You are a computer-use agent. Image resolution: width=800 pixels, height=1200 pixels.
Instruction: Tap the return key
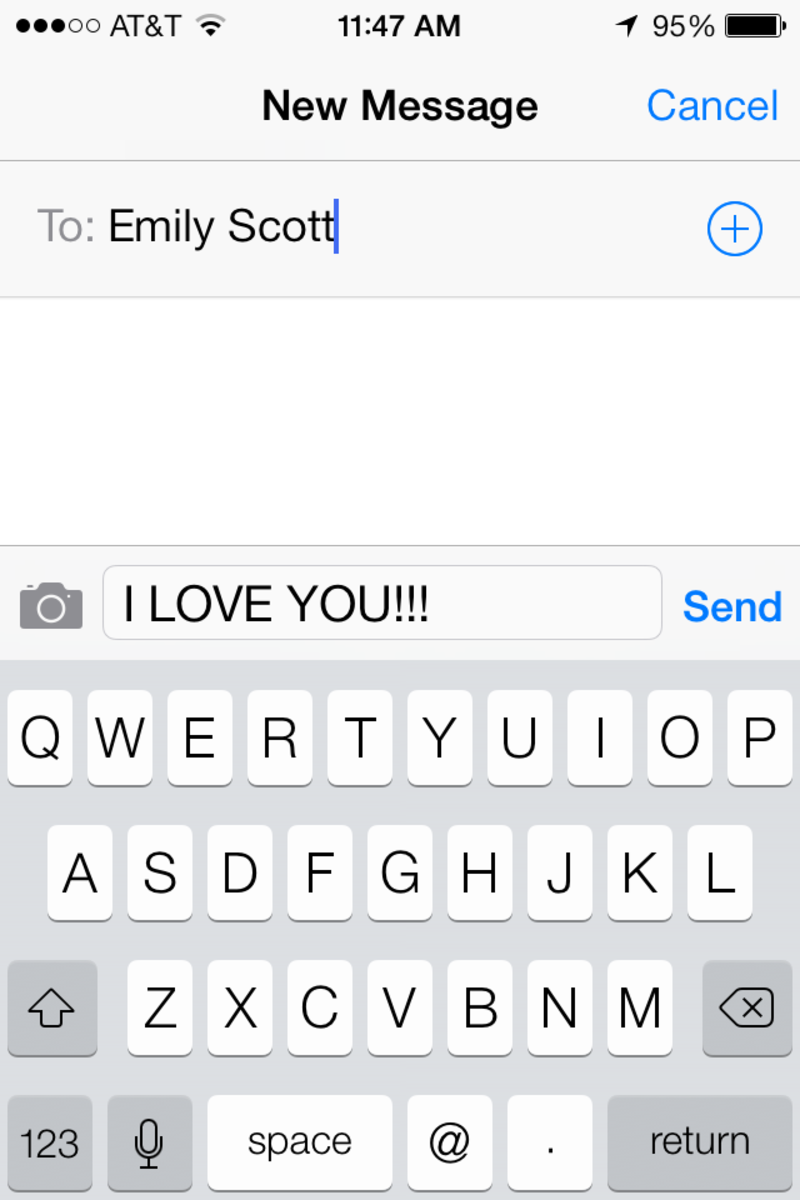pyautogui.click(x=699, y=1141)
